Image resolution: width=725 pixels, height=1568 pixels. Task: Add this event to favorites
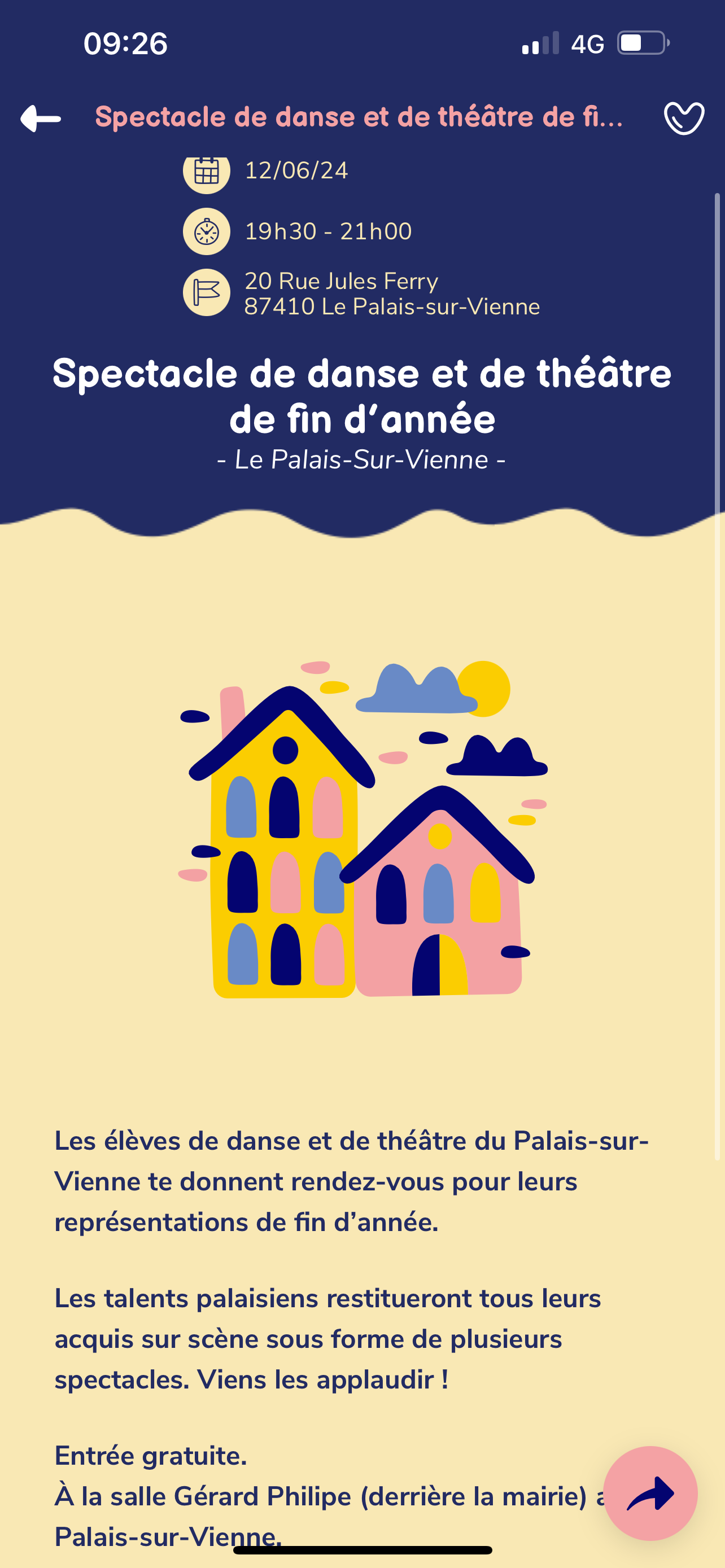coord(684,118)
